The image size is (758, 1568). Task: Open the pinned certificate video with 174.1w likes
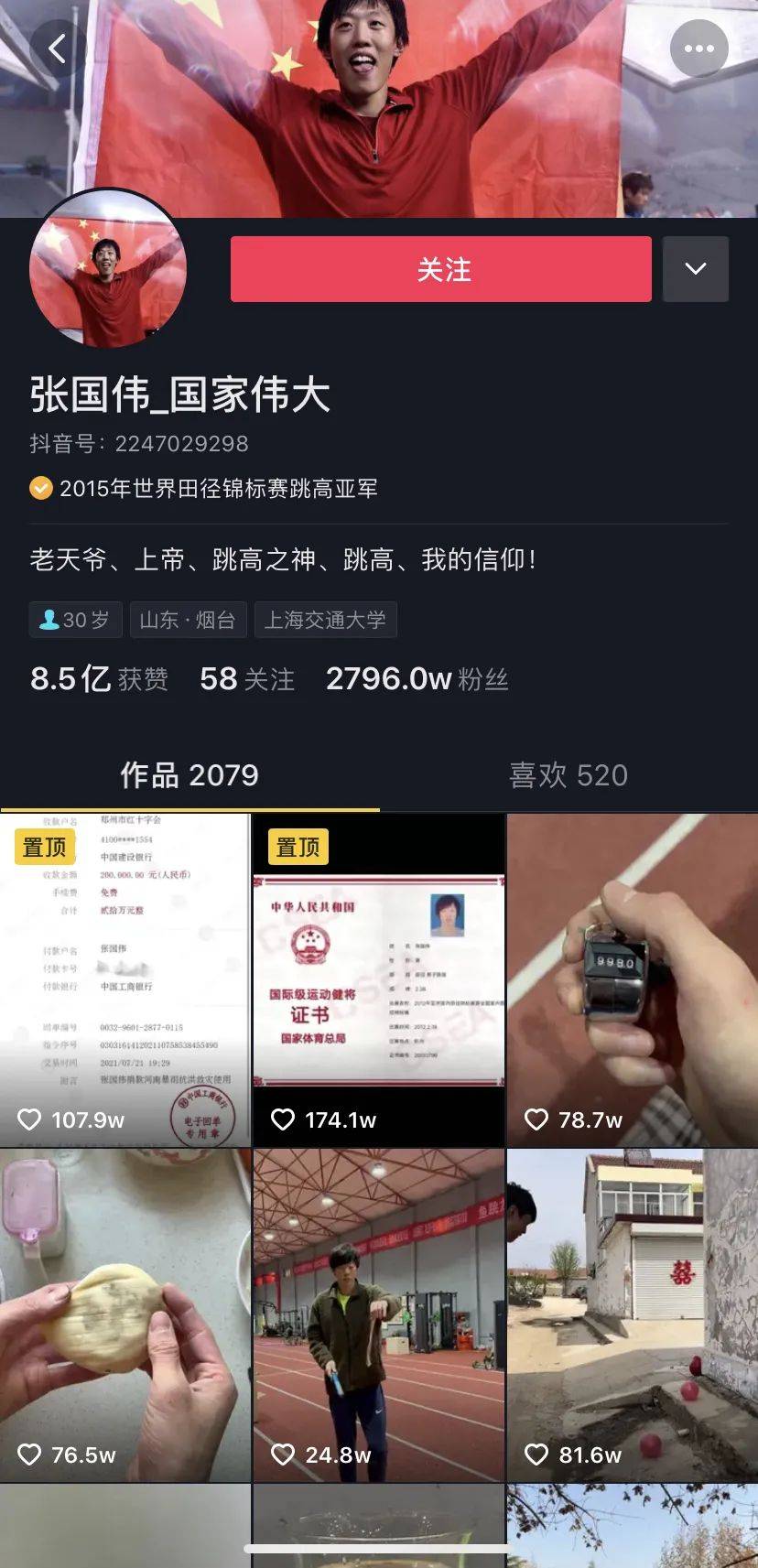pos(378,979)
